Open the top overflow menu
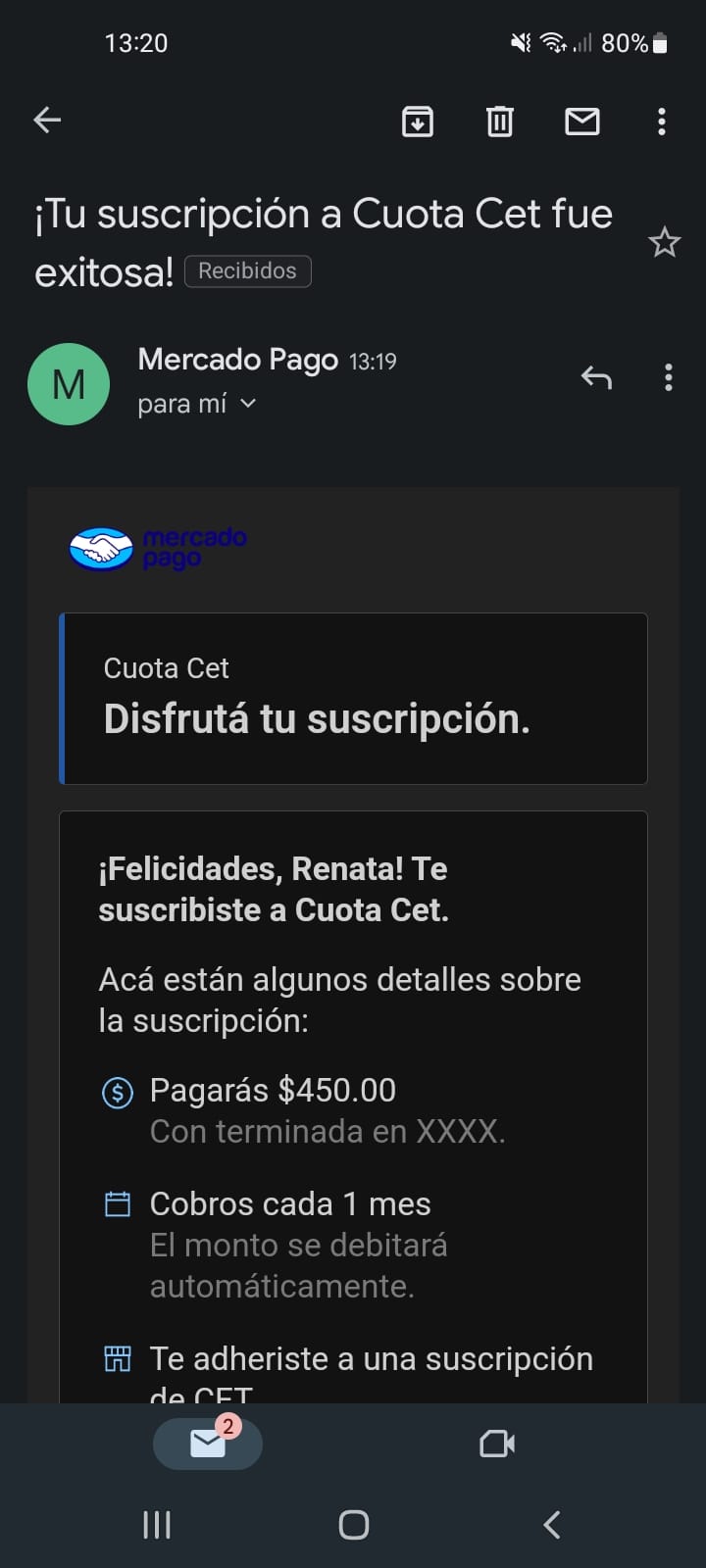This screenshot has height=1568, width=706. [662, 122]
